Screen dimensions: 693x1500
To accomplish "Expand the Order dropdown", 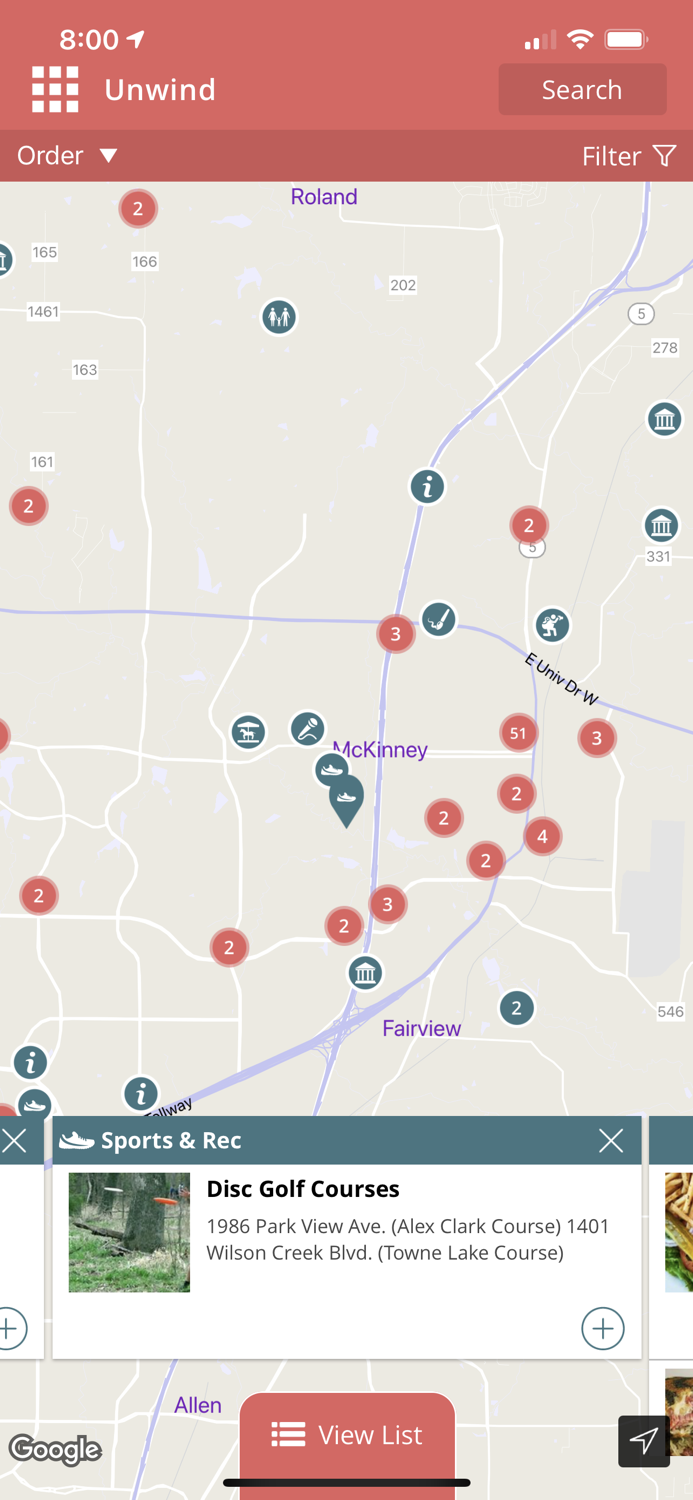I will click(x=67, y=156).
